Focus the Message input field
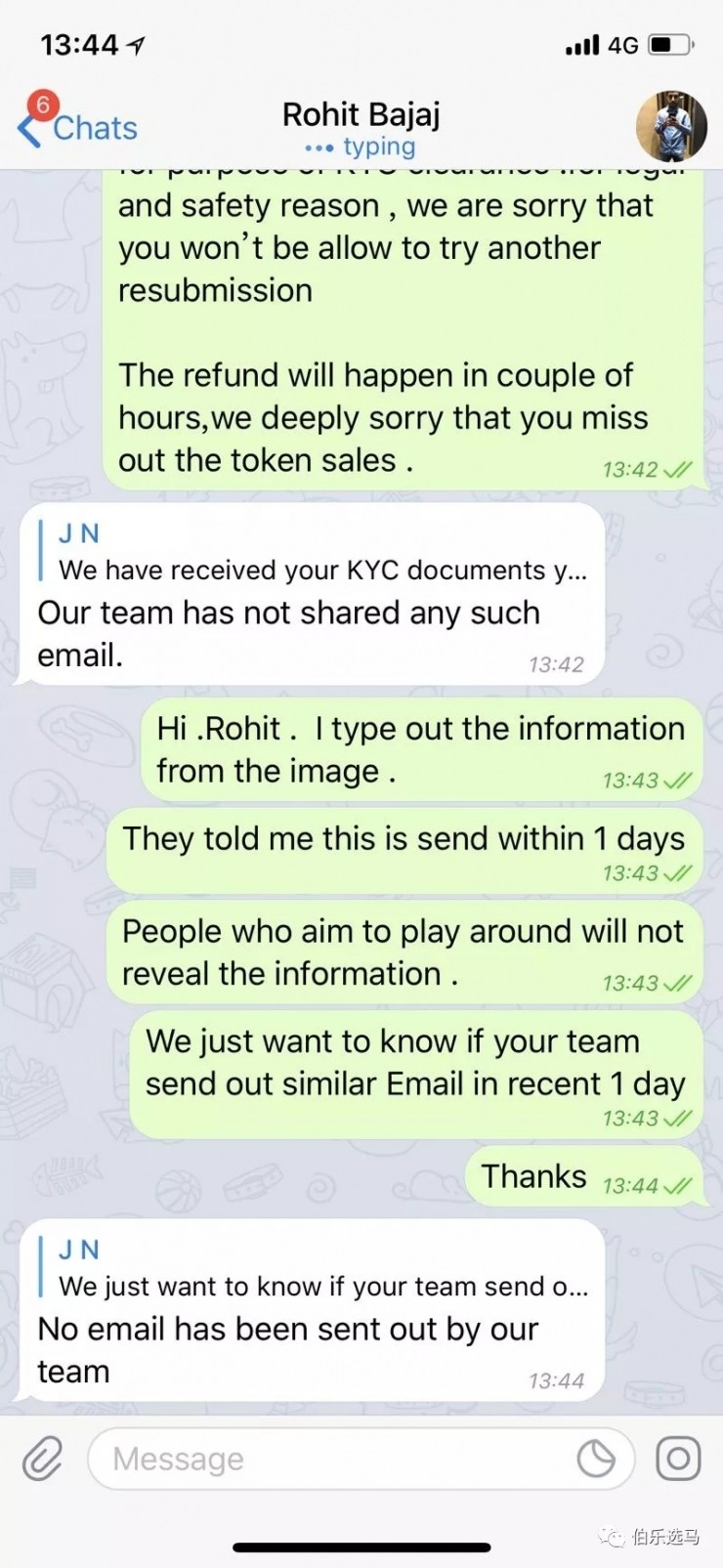The width and height of the screenshot is (723, 1568). (332, 1459)
